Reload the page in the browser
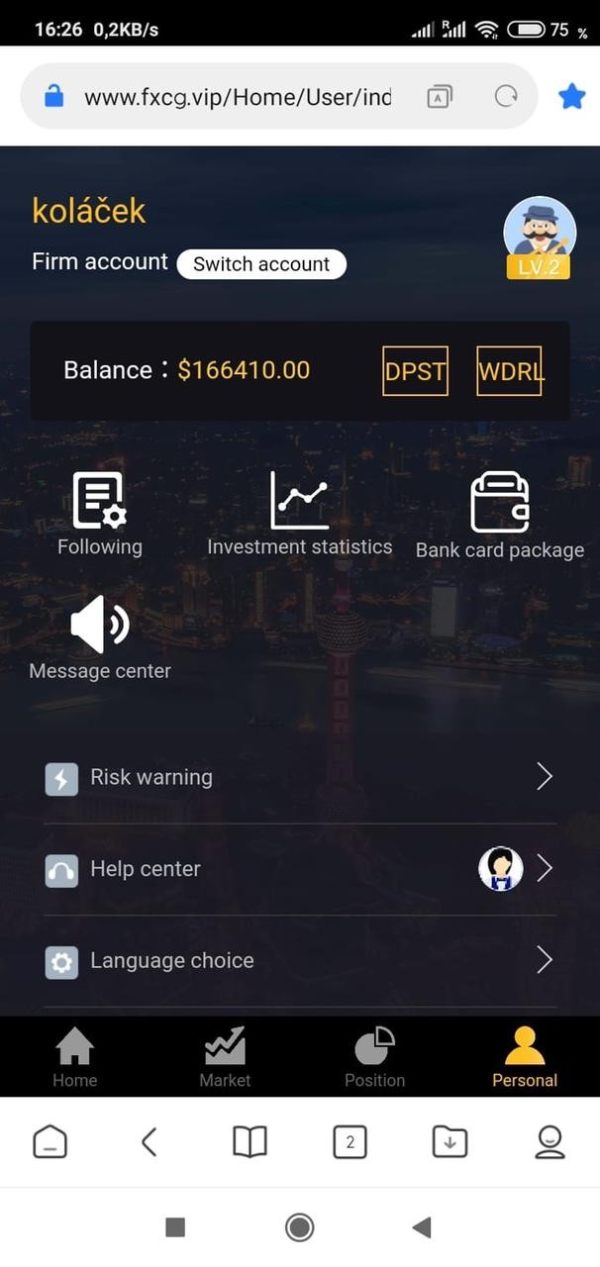This screenshot has width=600, height=1267. pos(507,97)
